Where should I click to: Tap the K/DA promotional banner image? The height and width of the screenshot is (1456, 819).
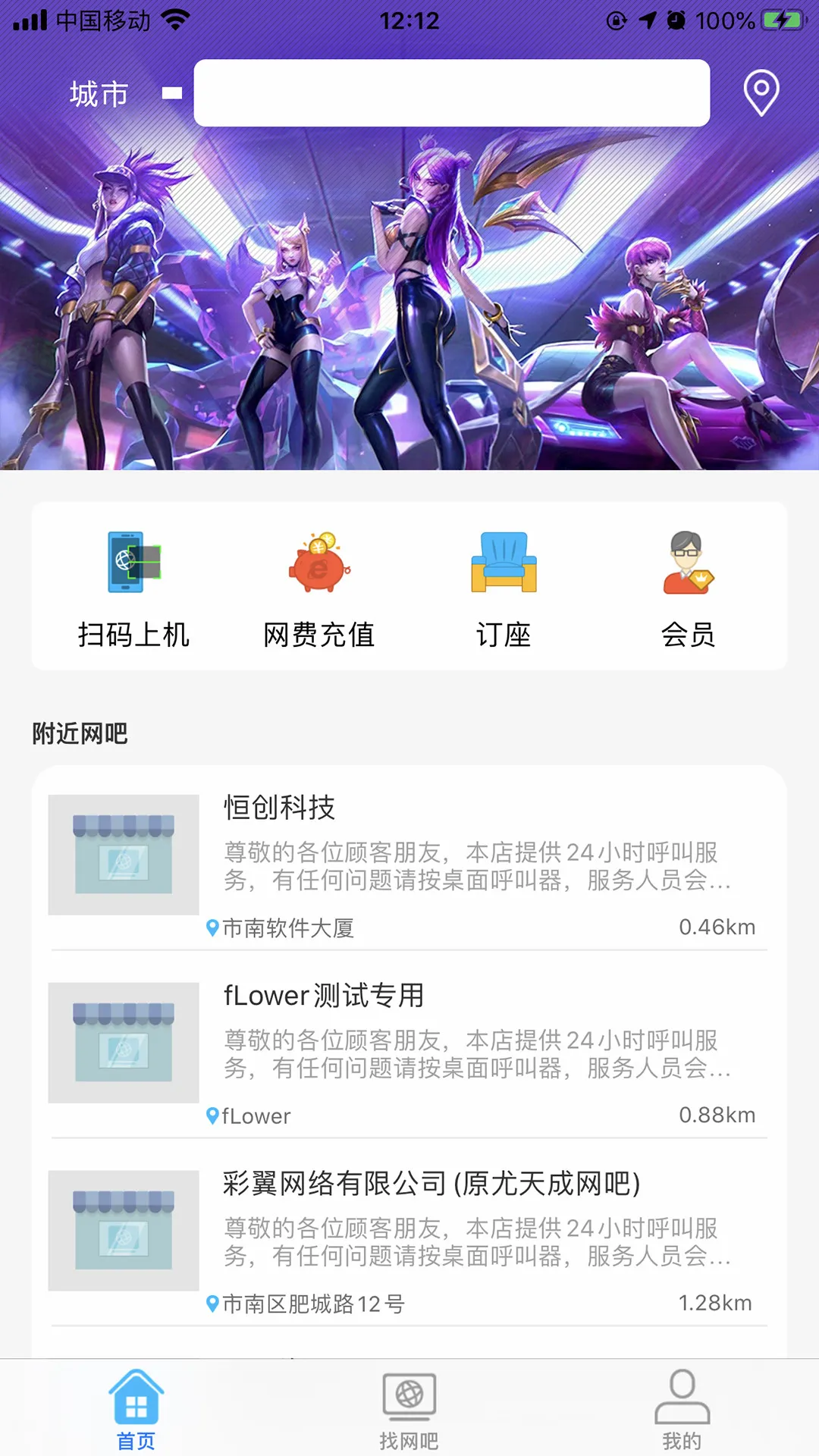tap(409, 303)
